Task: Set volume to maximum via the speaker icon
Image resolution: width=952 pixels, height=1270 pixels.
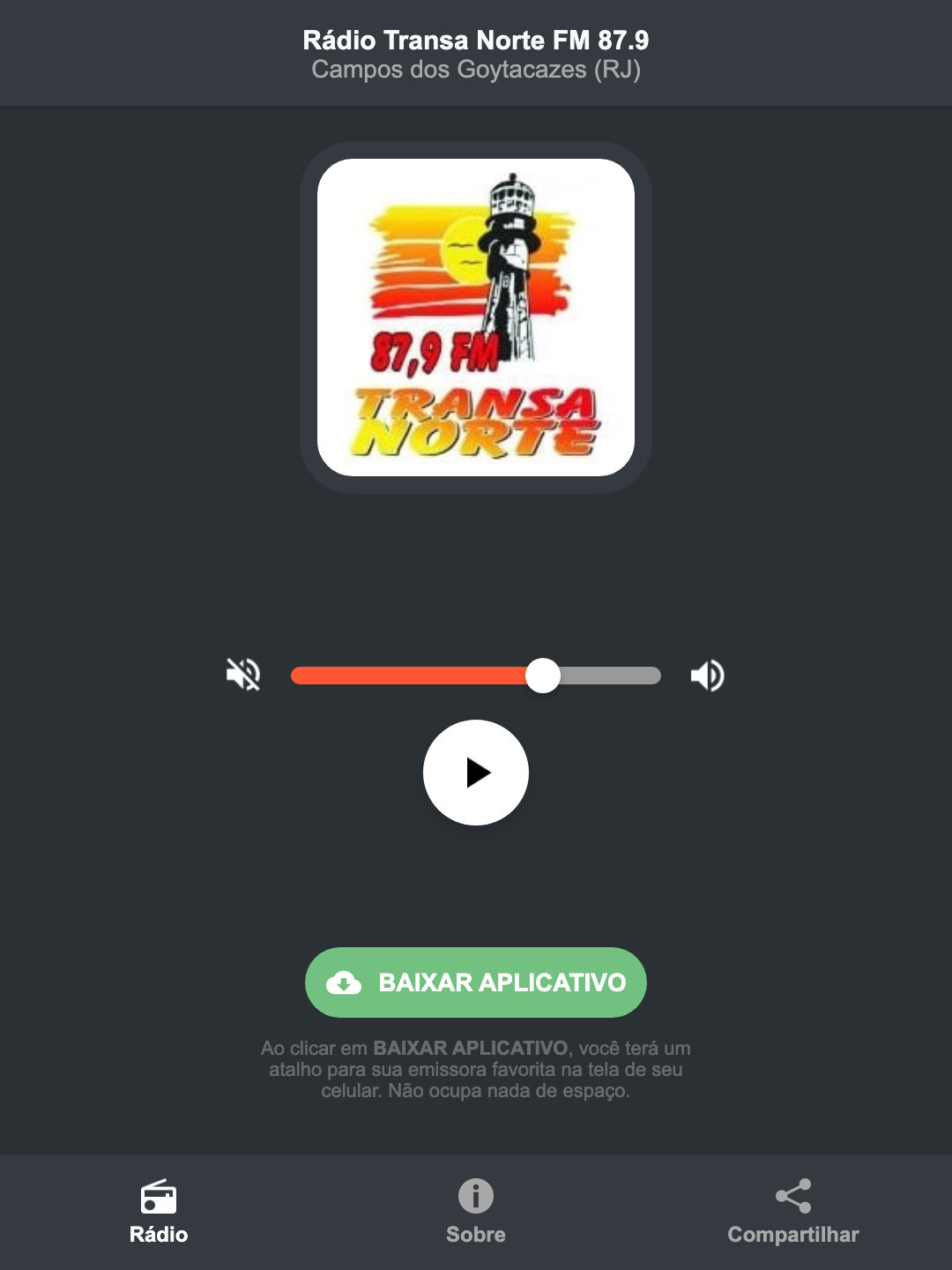Action: click(707, 675)
